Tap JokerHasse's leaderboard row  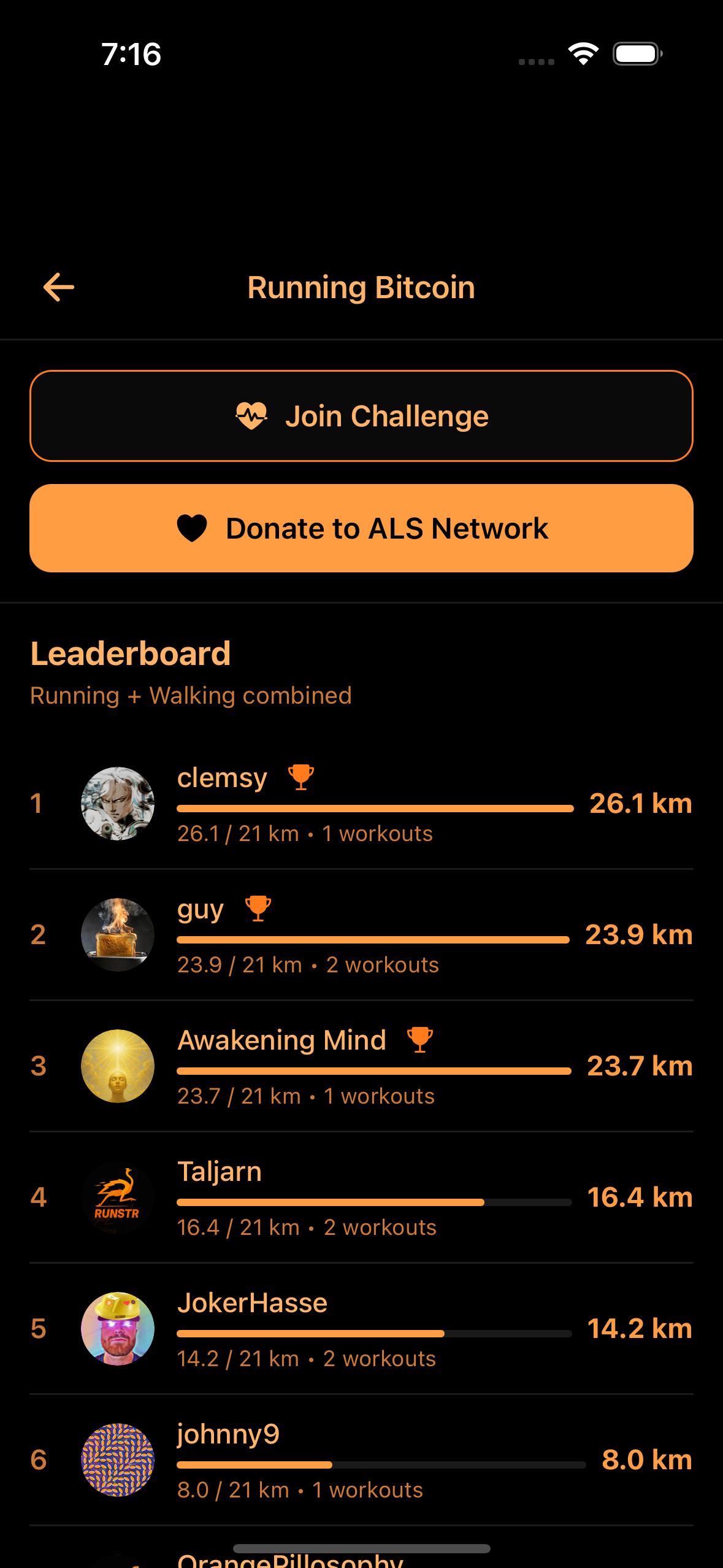361,1329
